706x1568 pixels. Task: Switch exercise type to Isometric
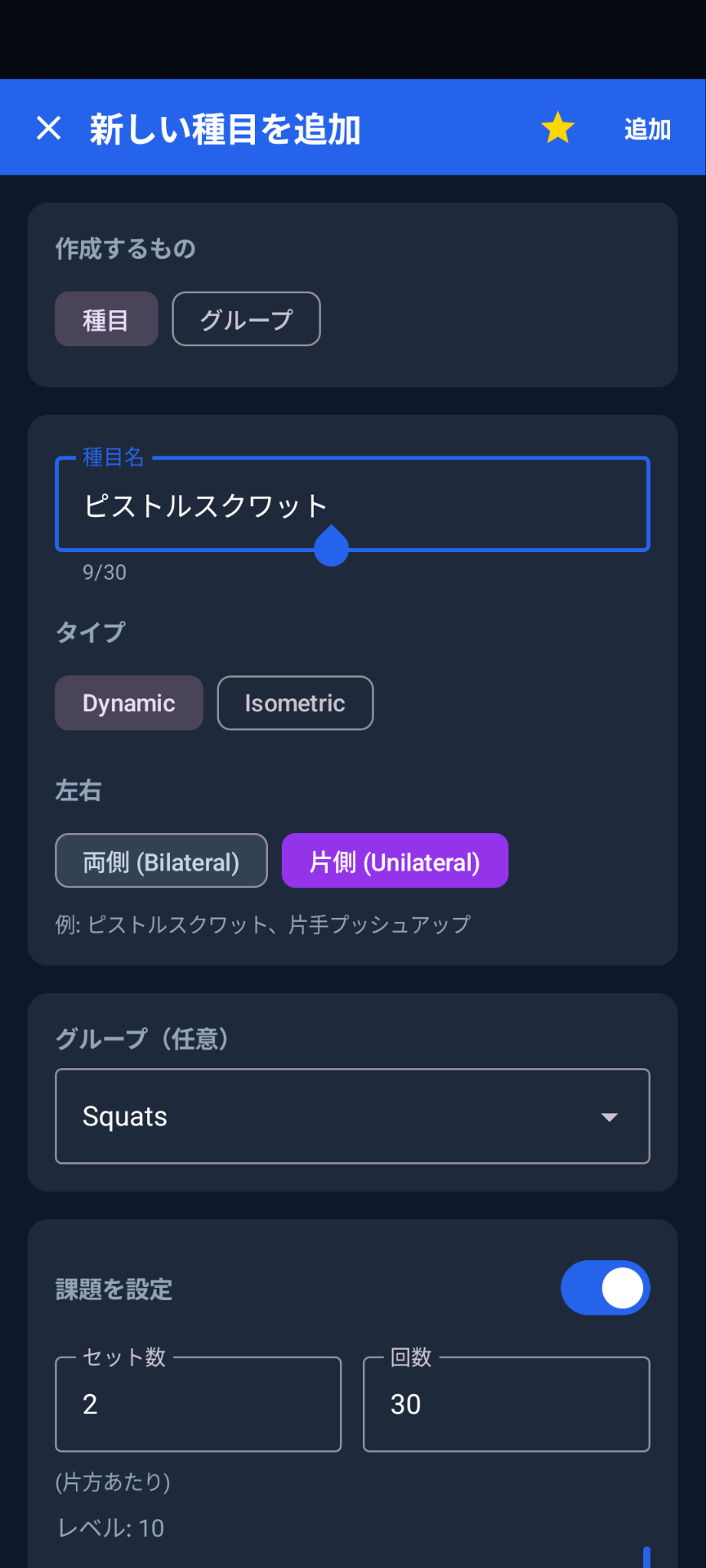295,702
